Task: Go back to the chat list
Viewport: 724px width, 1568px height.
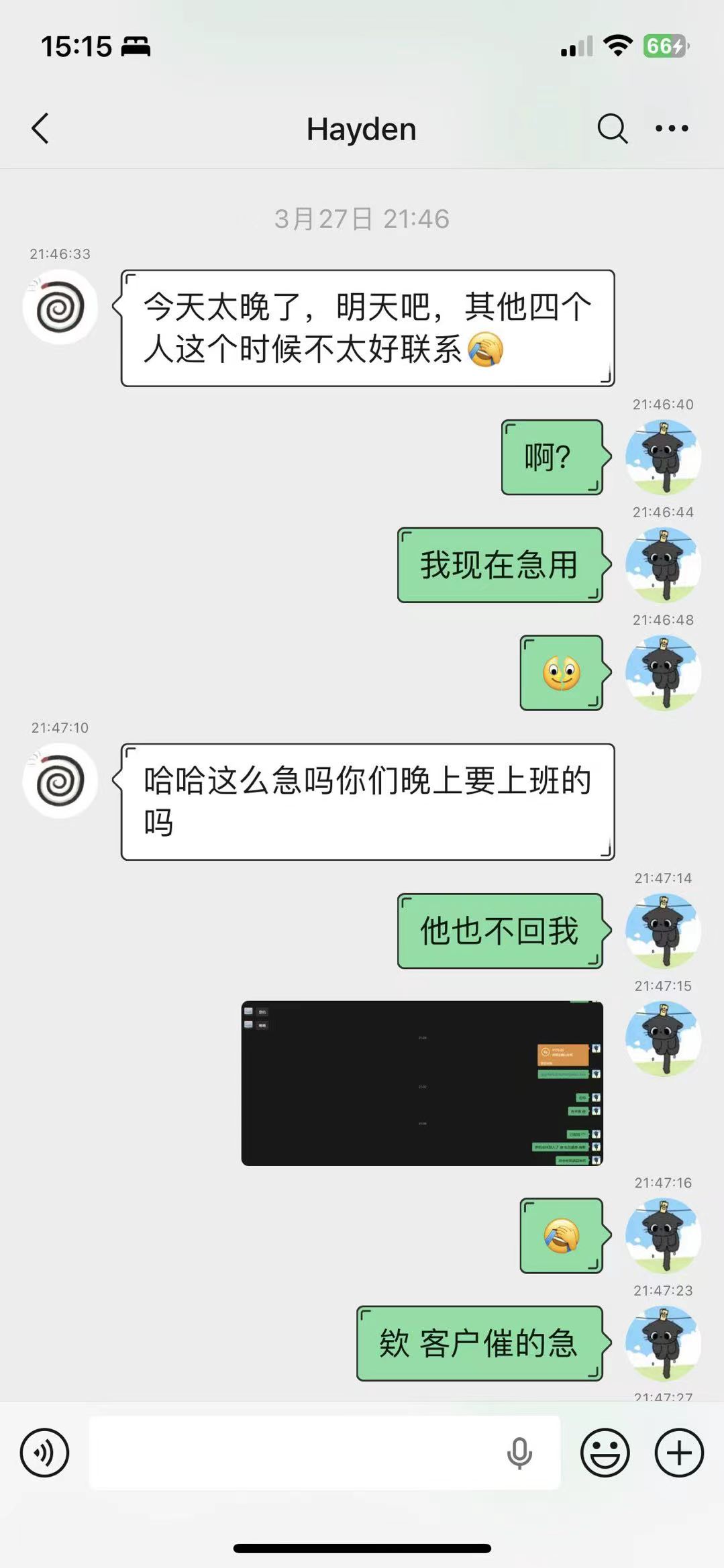Action: click(40, 128)
